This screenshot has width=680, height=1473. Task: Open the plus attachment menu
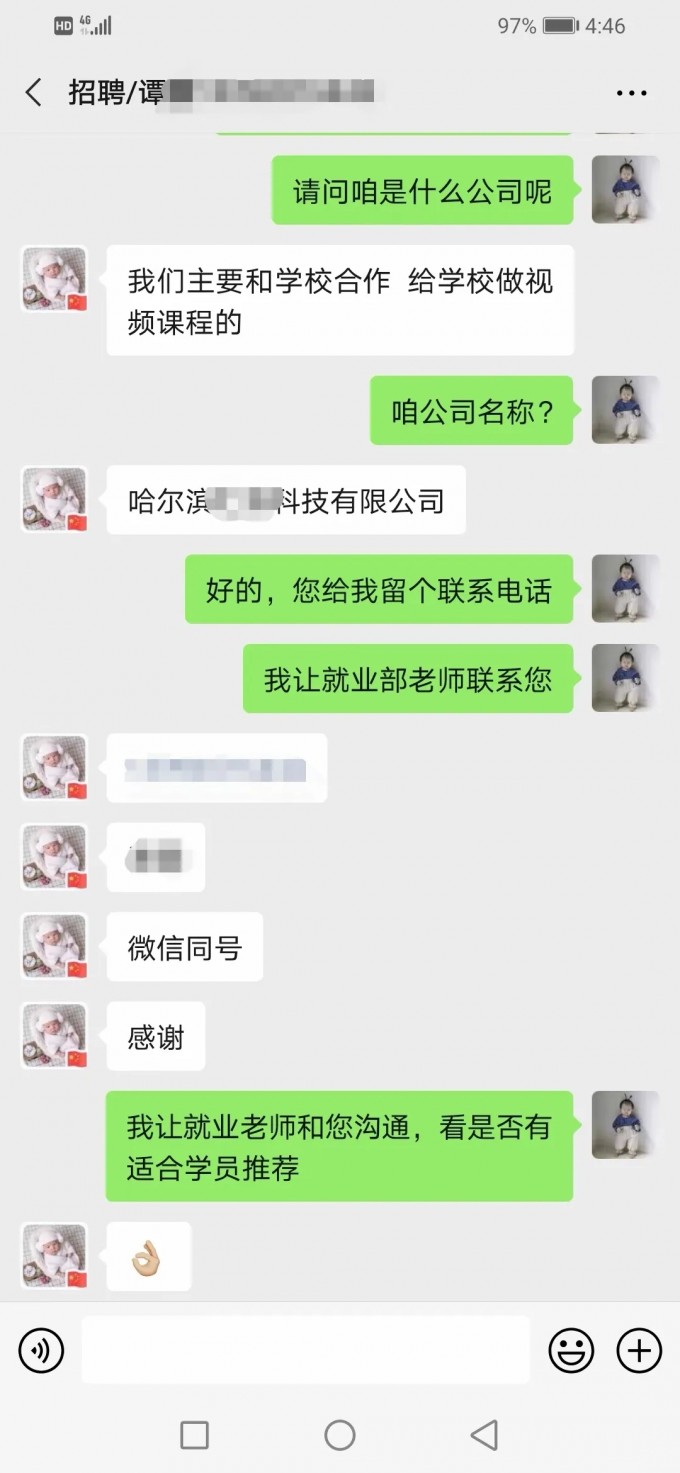[x=639, y=1351]
